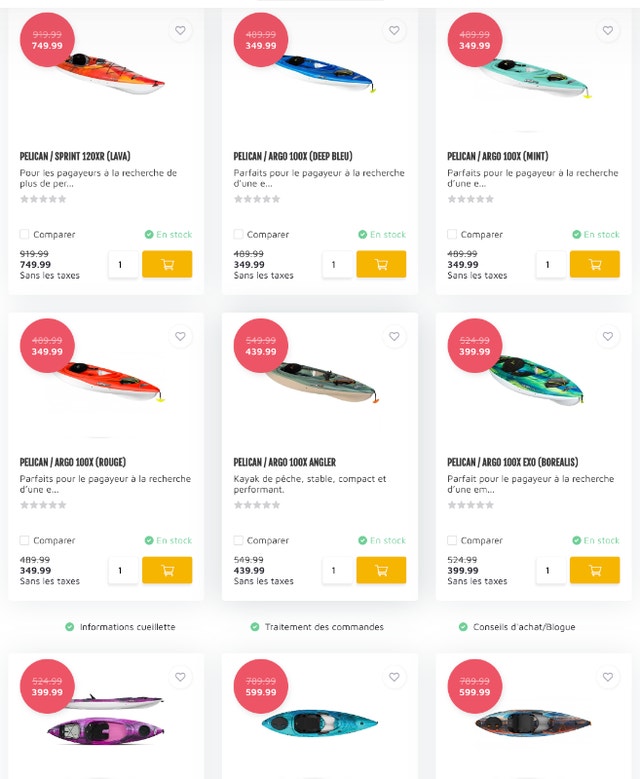The width and height of the screenshot is (640, 779).
Task: Add Argo 100X EXO (Borealis) to cart
Action: (x=595, y=570)
